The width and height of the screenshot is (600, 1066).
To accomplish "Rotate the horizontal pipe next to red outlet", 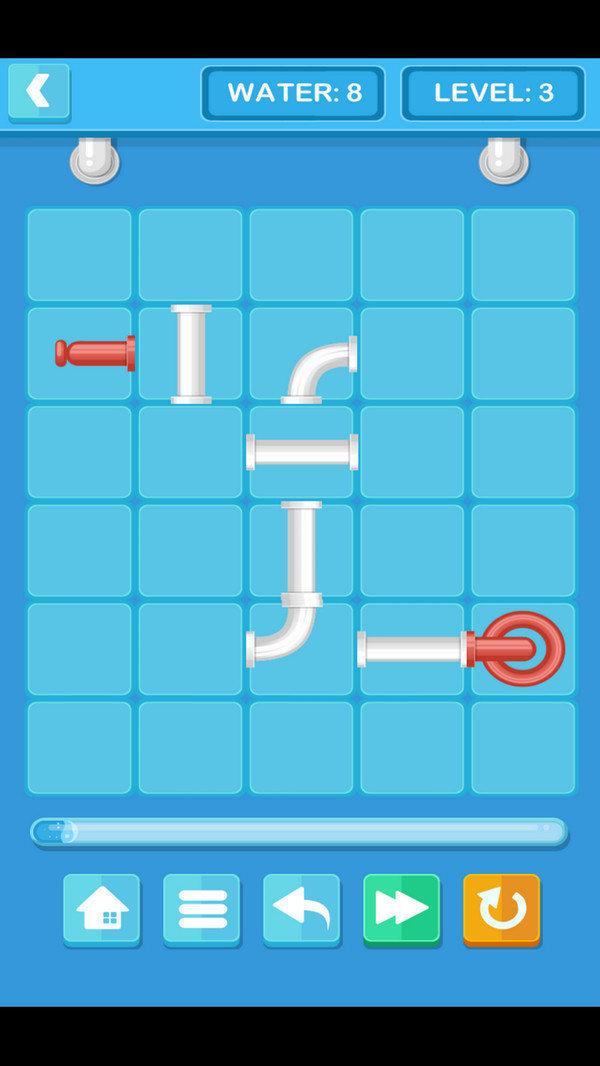I will tap(412, 648).
